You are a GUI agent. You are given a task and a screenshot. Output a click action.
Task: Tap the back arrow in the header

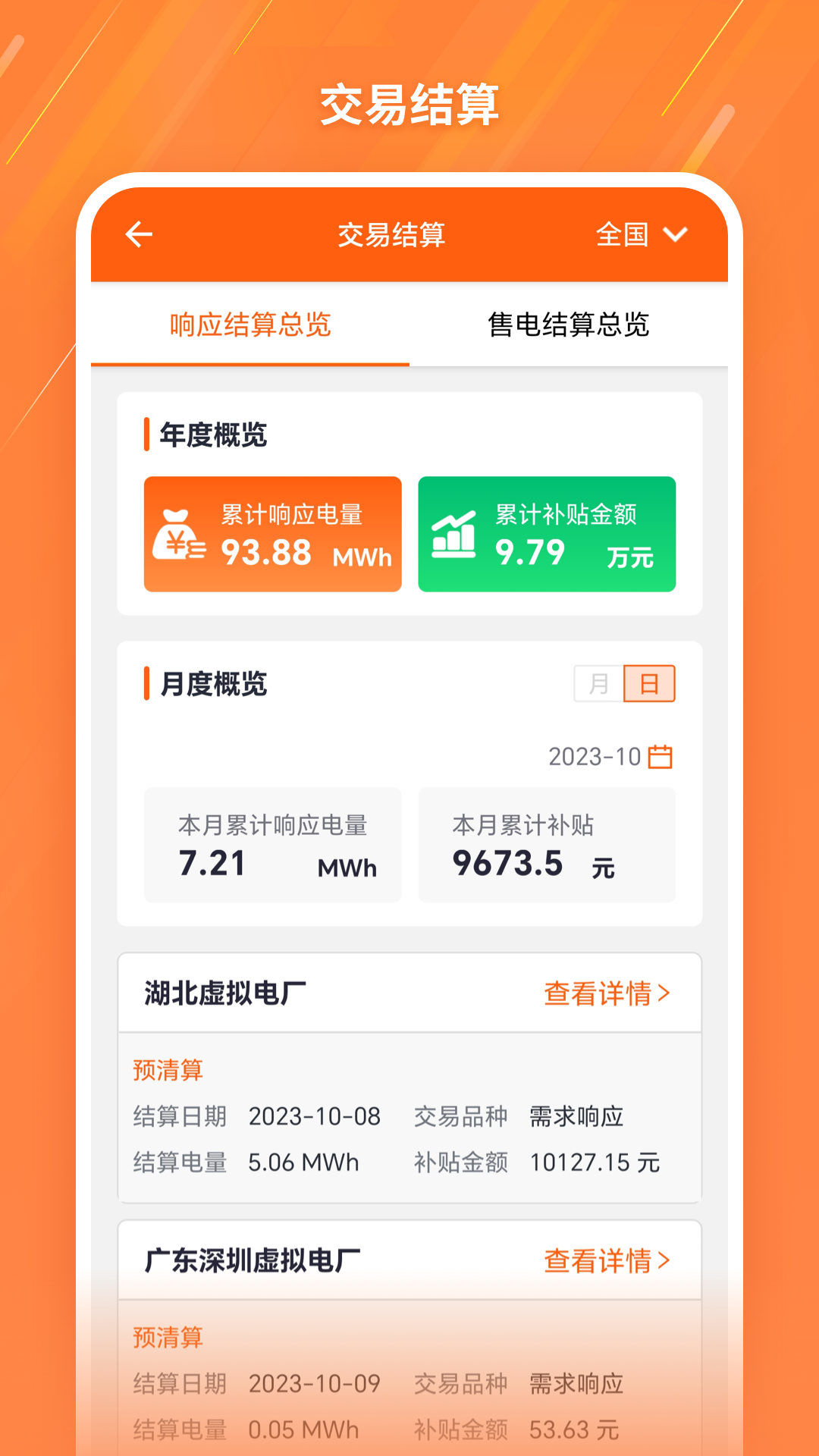139,235
